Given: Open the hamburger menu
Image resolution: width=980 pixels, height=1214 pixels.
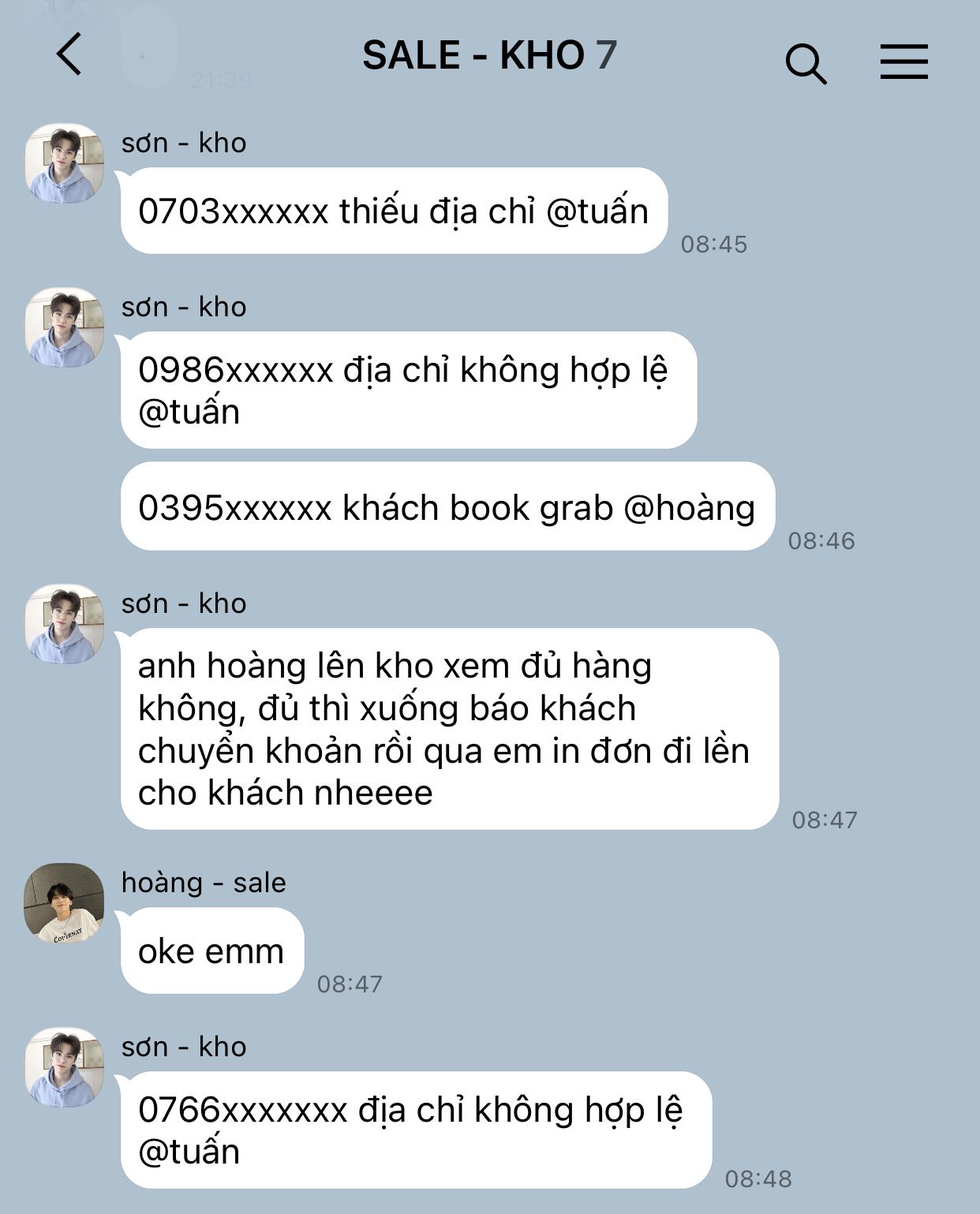Looking at the screenshot, I should coord(903,61).
